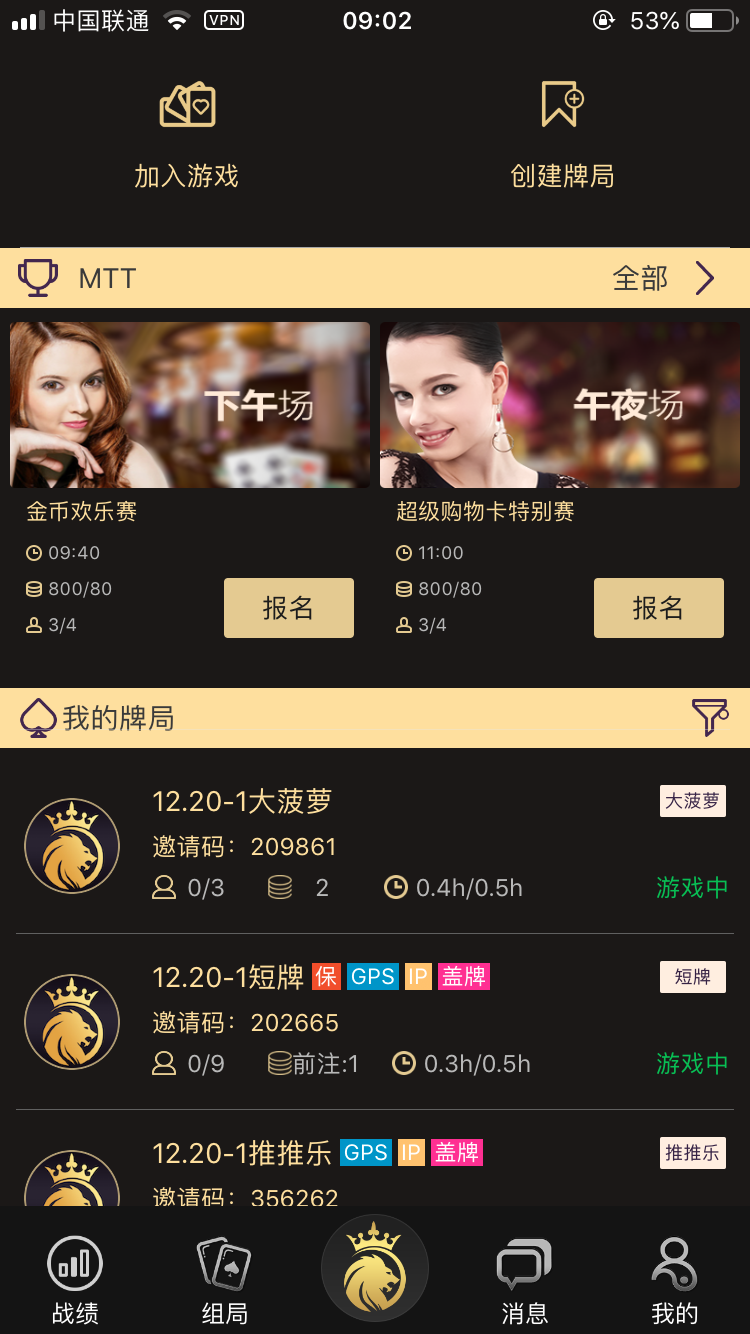Viewport: 750px width, 1334px height.
Task: Tap 加入游戏 to join a game
Action: [187, 135]
